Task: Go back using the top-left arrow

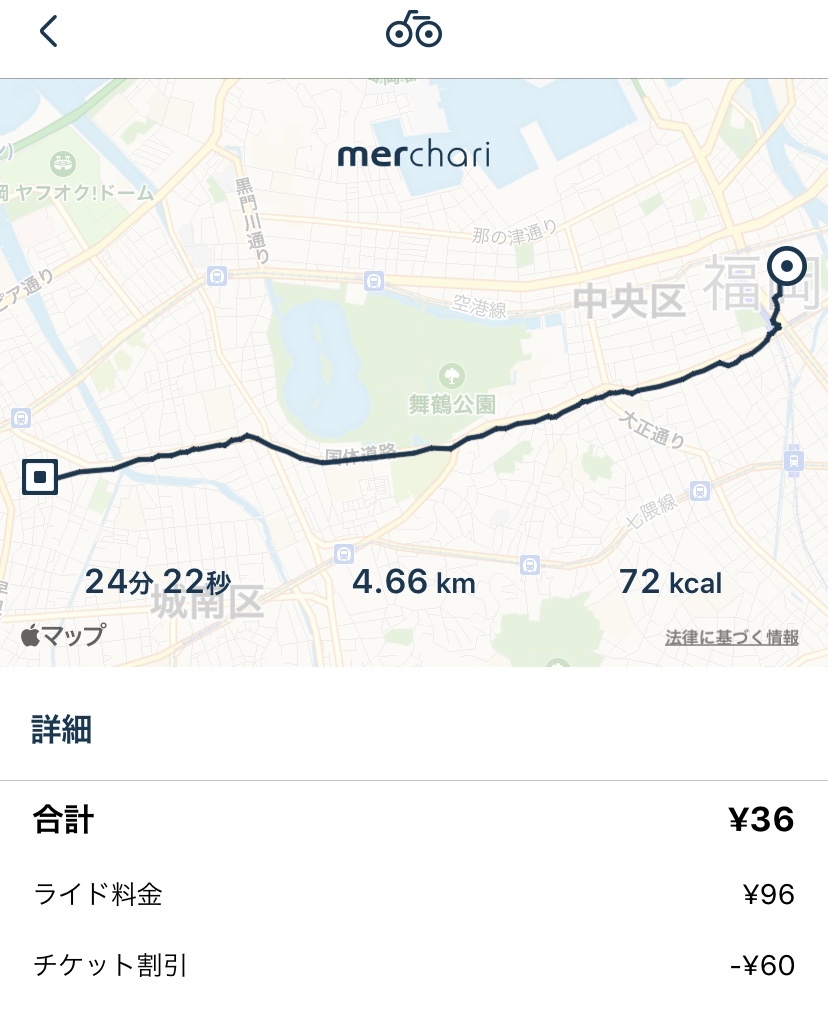Action: pos(48,31)
